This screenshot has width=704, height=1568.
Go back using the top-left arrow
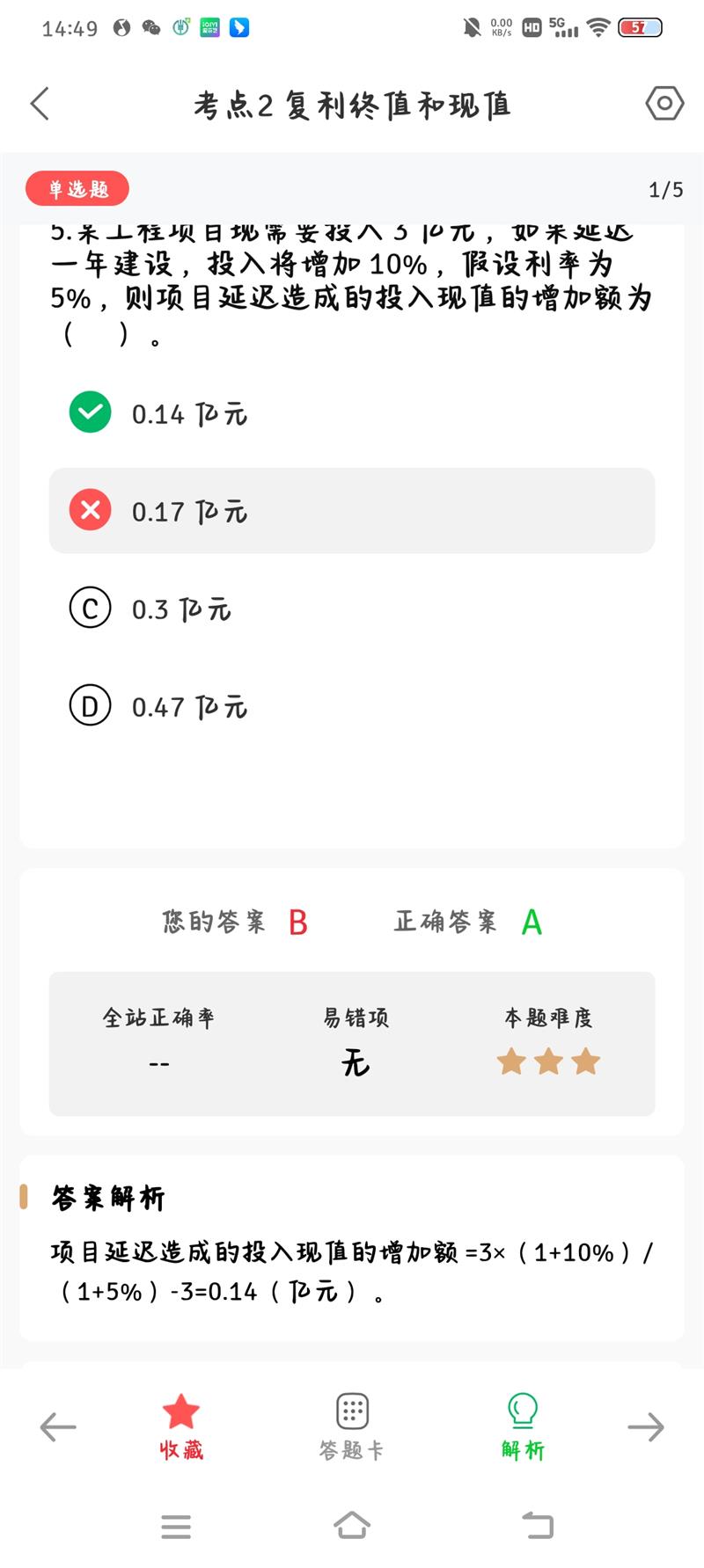click(40, 104)
